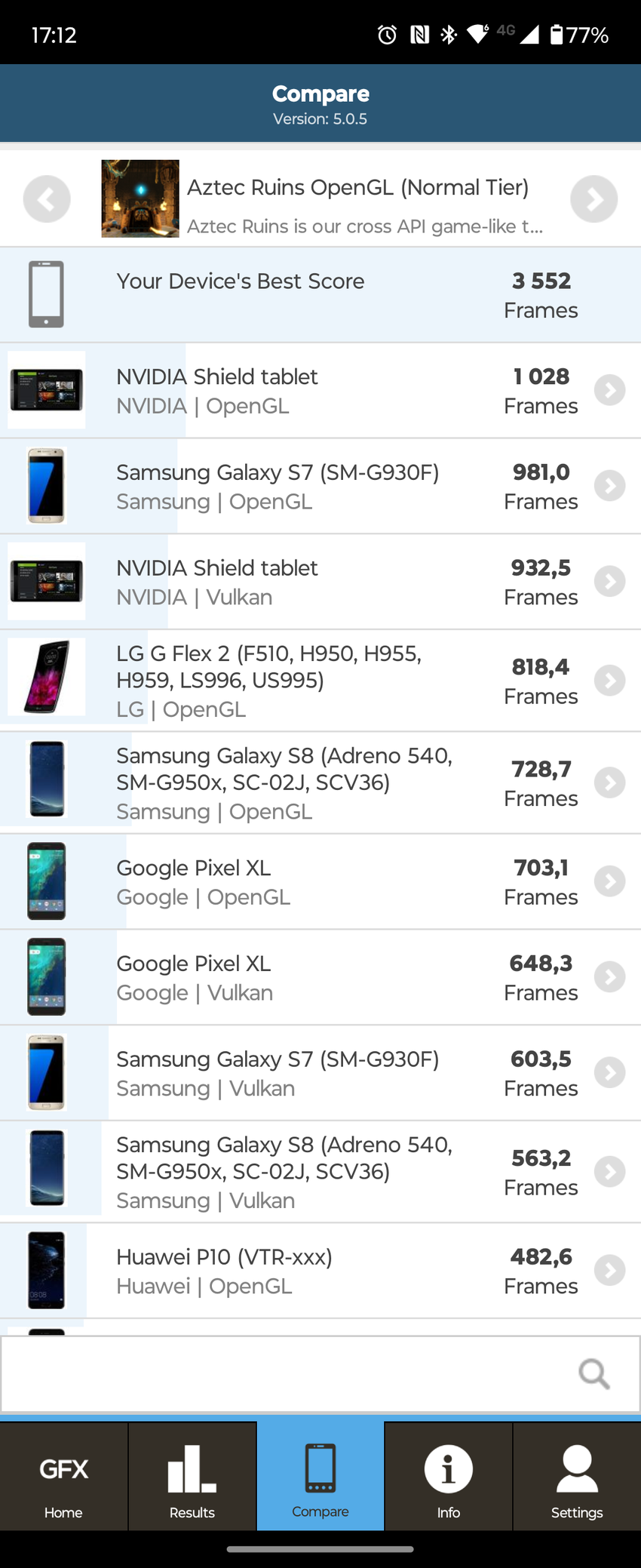The width and height of the screenshot is (641, 1568).
Task: Go to the Settings tab
Action: 577,1477
